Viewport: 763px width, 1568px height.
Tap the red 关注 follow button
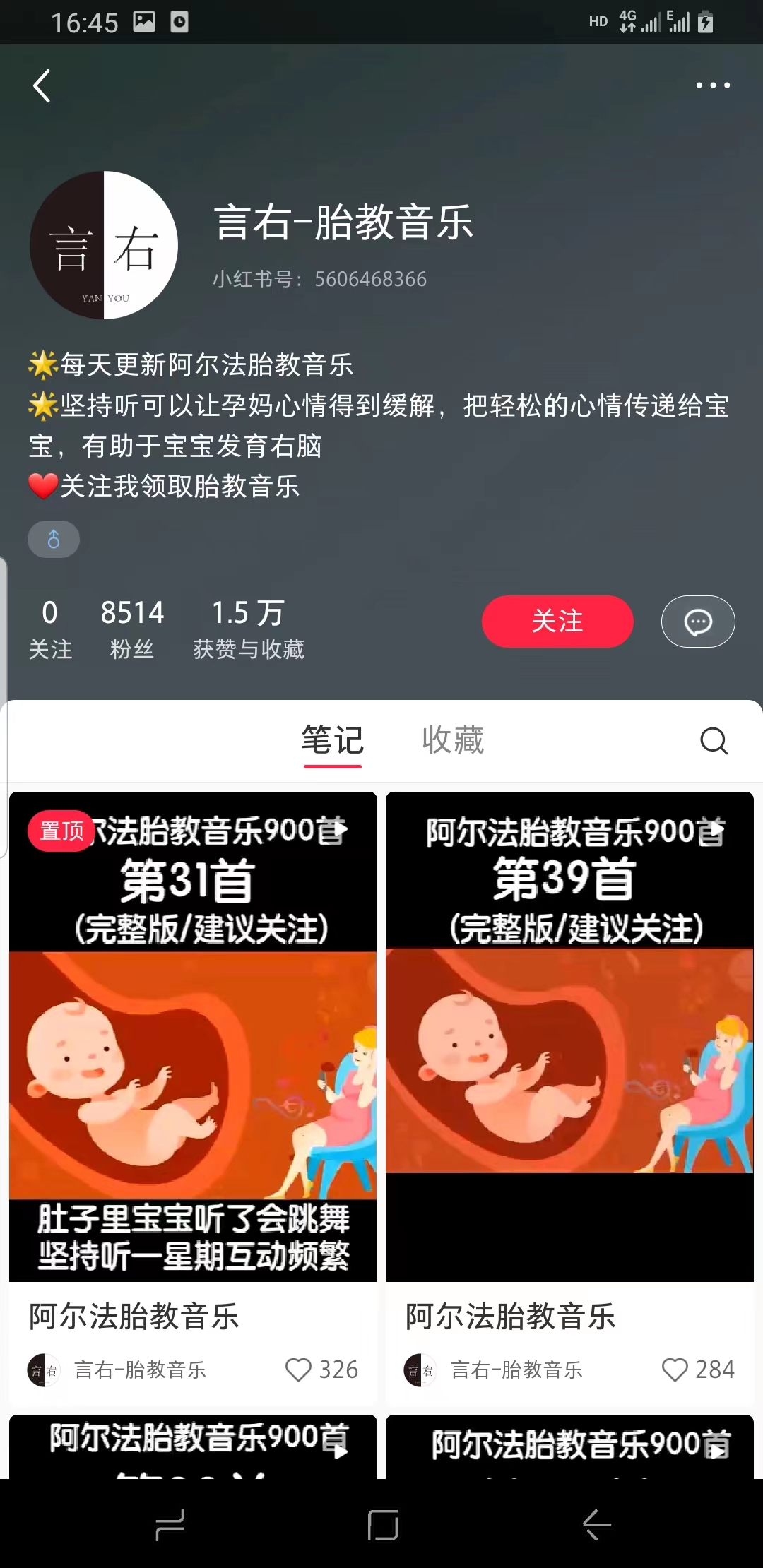click(557, 622)
